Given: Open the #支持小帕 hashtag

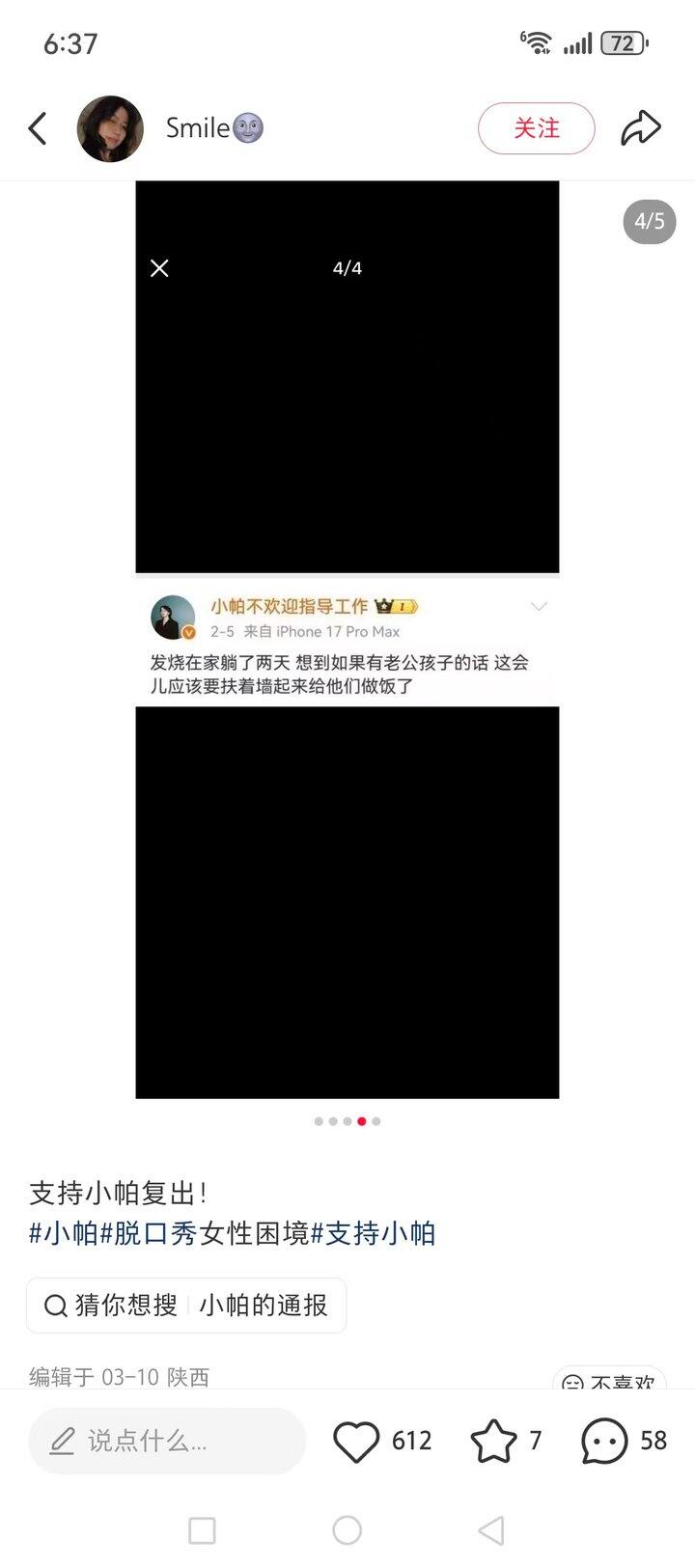Looking at the screenshot, I should (x=374, y=1233).
